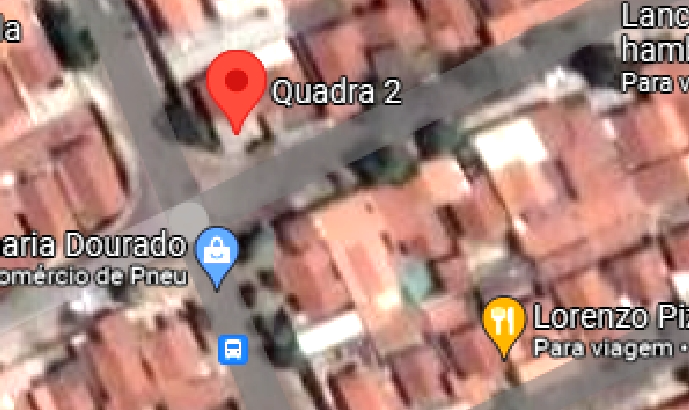Open the Dourado shopping place marker

point(217,252)
